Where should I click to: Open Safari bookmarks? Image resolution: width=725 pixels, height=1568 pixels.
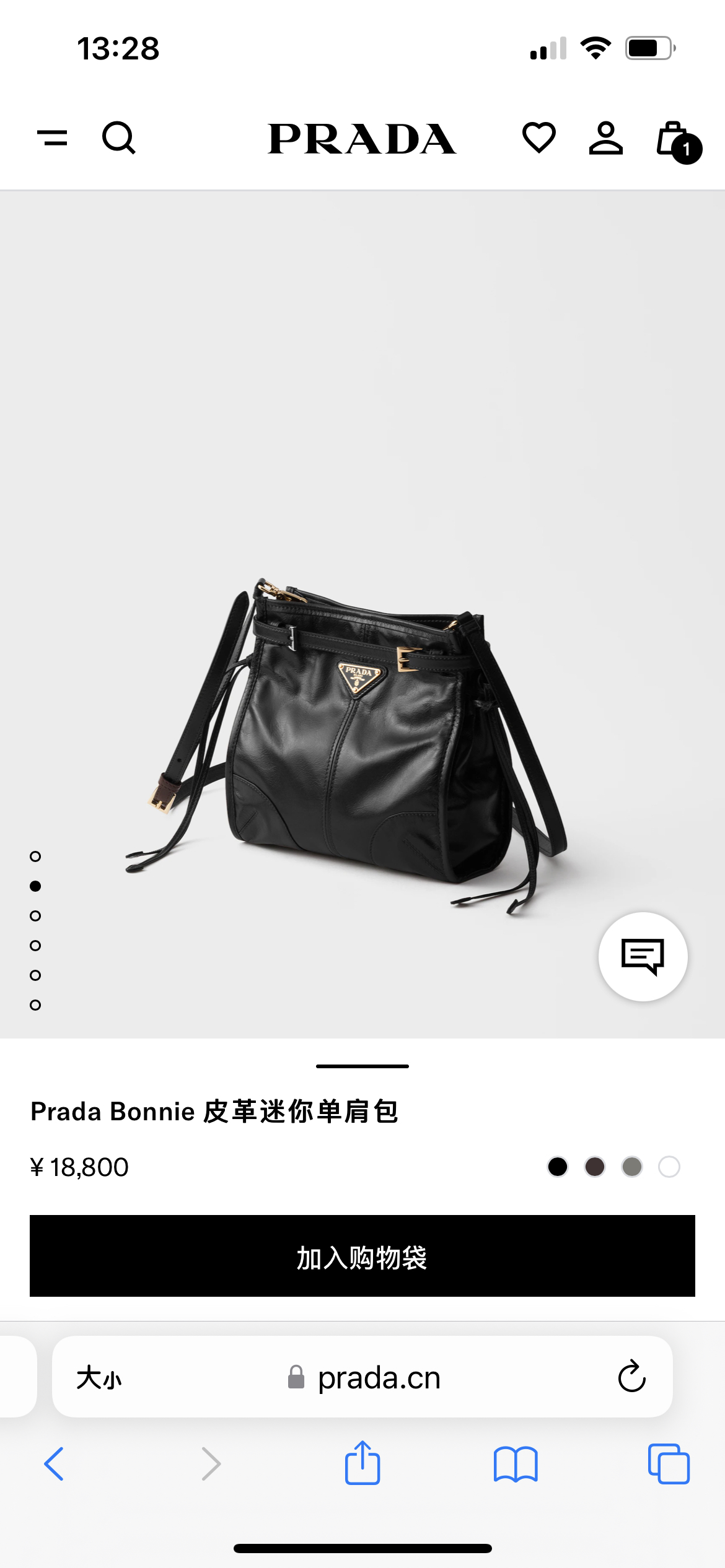point(516,1464)
